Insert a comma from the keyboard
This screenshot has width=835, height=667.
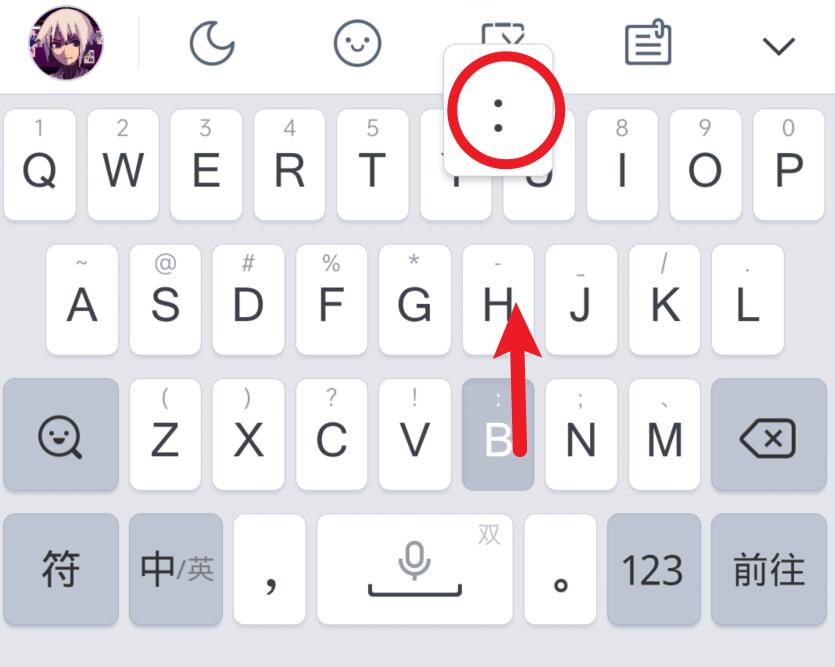pos(270,570)
